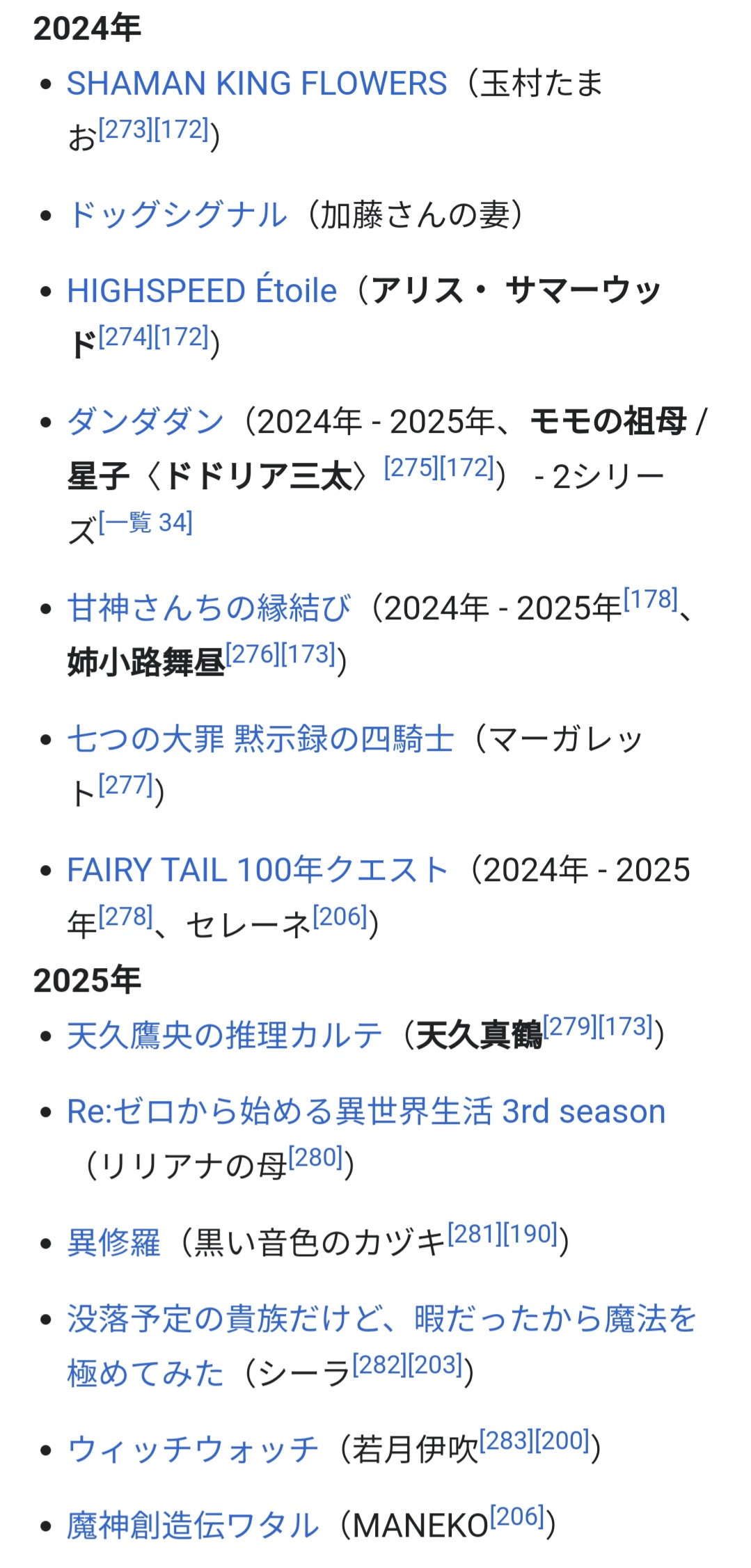View footnote reference 273
Viewport: 751px width, 1568px height.
[x=125, y=129]
